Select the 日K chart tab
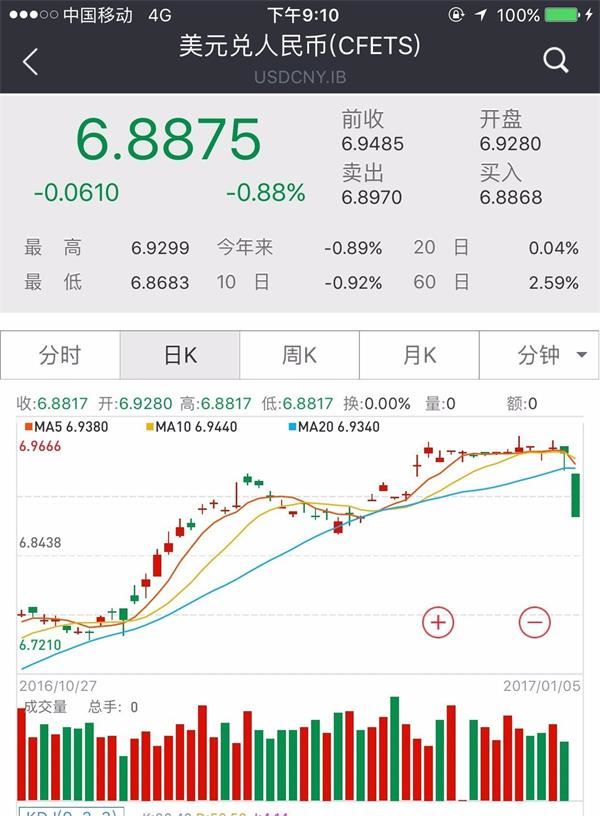The image size is (600, 816). click(x=180, y=355)
